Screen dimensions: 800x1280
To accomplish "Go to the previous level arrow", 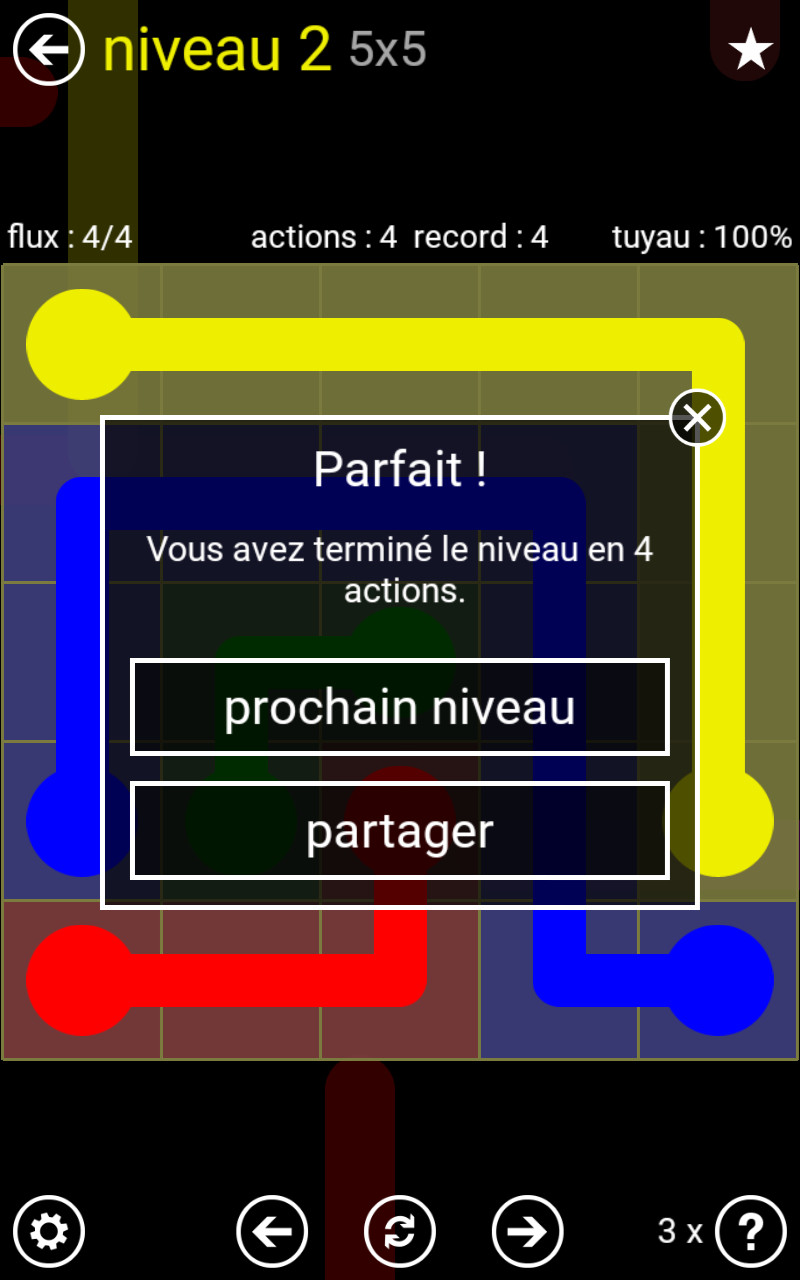I will [272, 1231].
